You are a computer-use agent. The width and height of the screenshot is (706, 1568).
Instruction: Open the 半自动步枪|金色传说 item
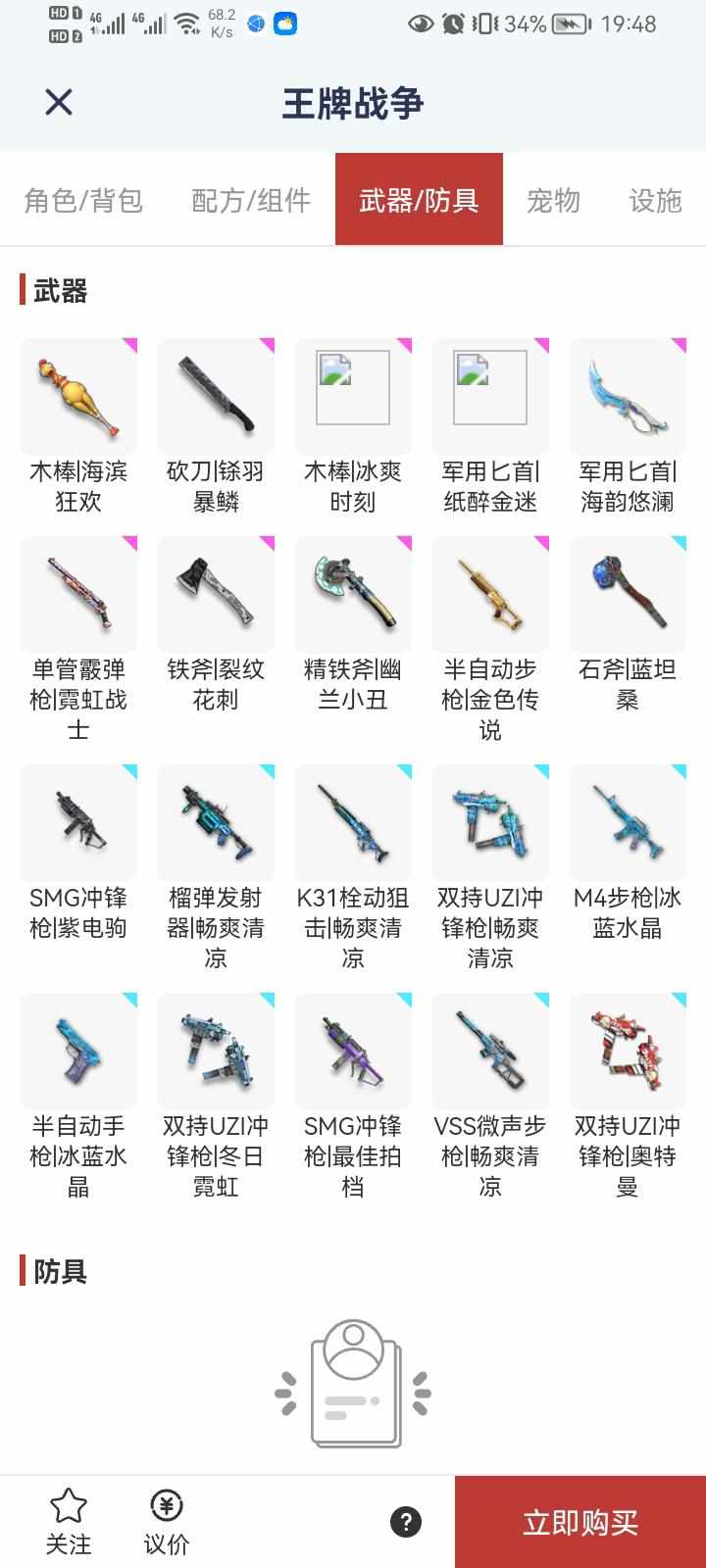tap(490, 594)
